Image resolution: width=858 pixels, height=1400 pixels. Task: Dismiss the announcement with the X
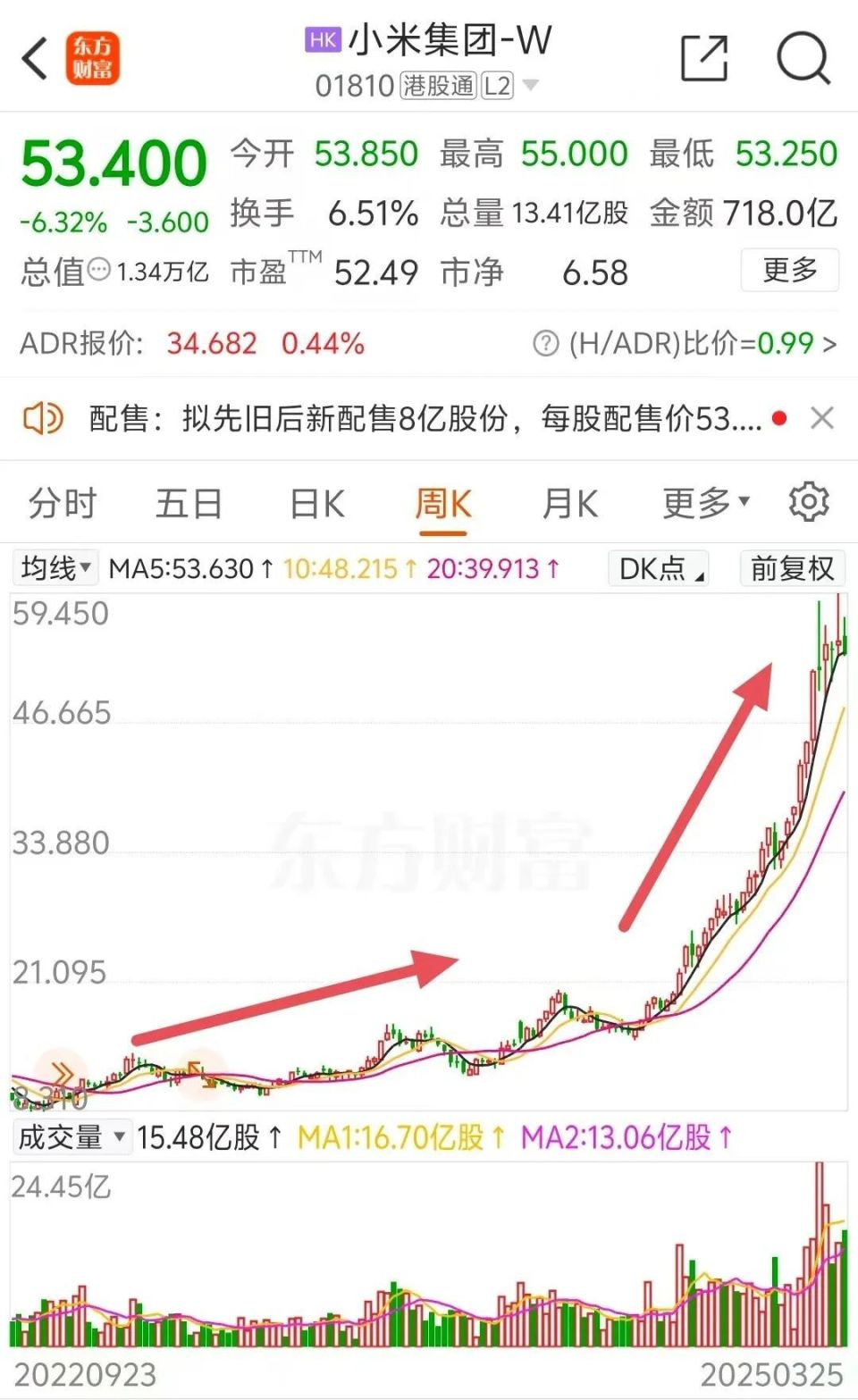coord(821,417)
